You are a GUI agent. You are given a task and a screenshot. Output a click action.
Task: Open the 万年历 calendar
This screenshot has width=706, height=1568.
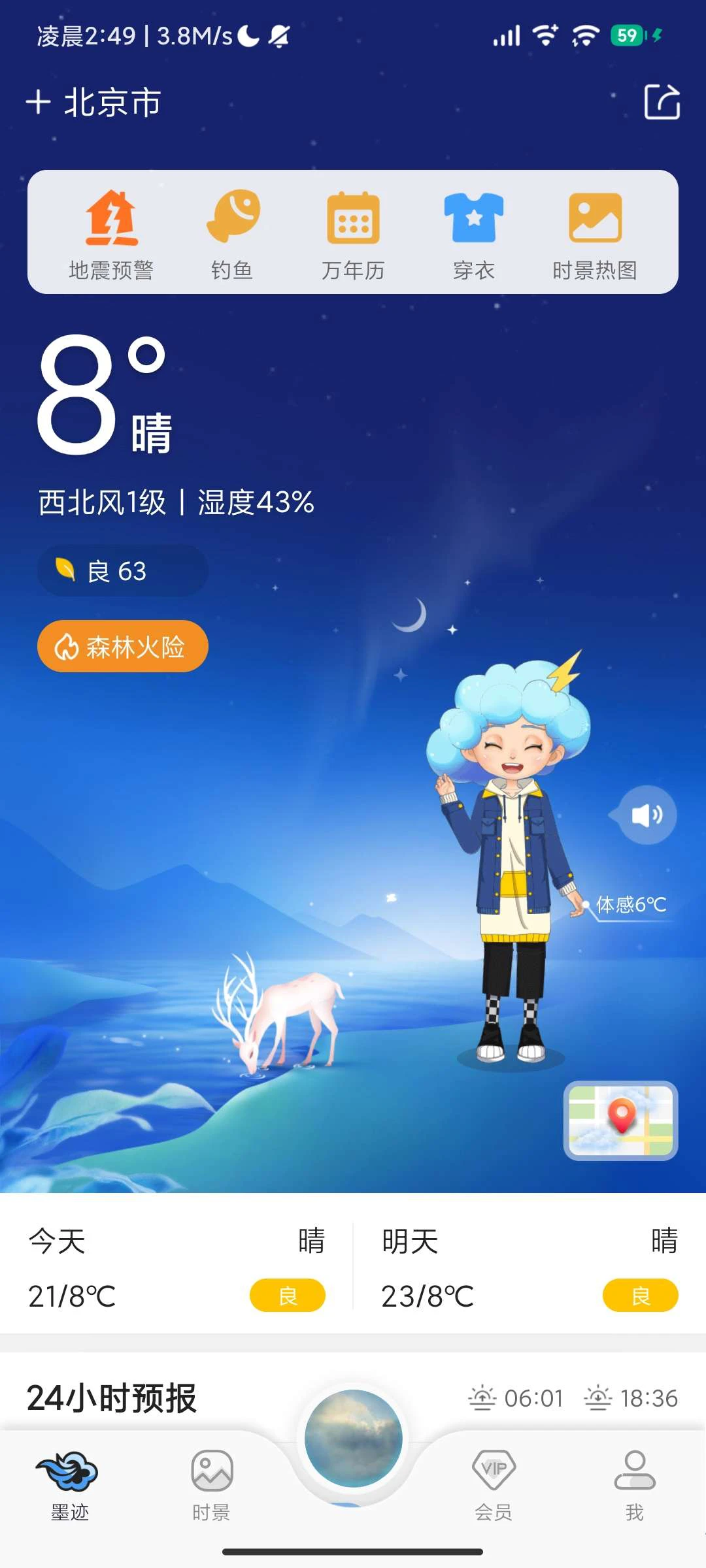pyautogui.click(x=353, y=233)
